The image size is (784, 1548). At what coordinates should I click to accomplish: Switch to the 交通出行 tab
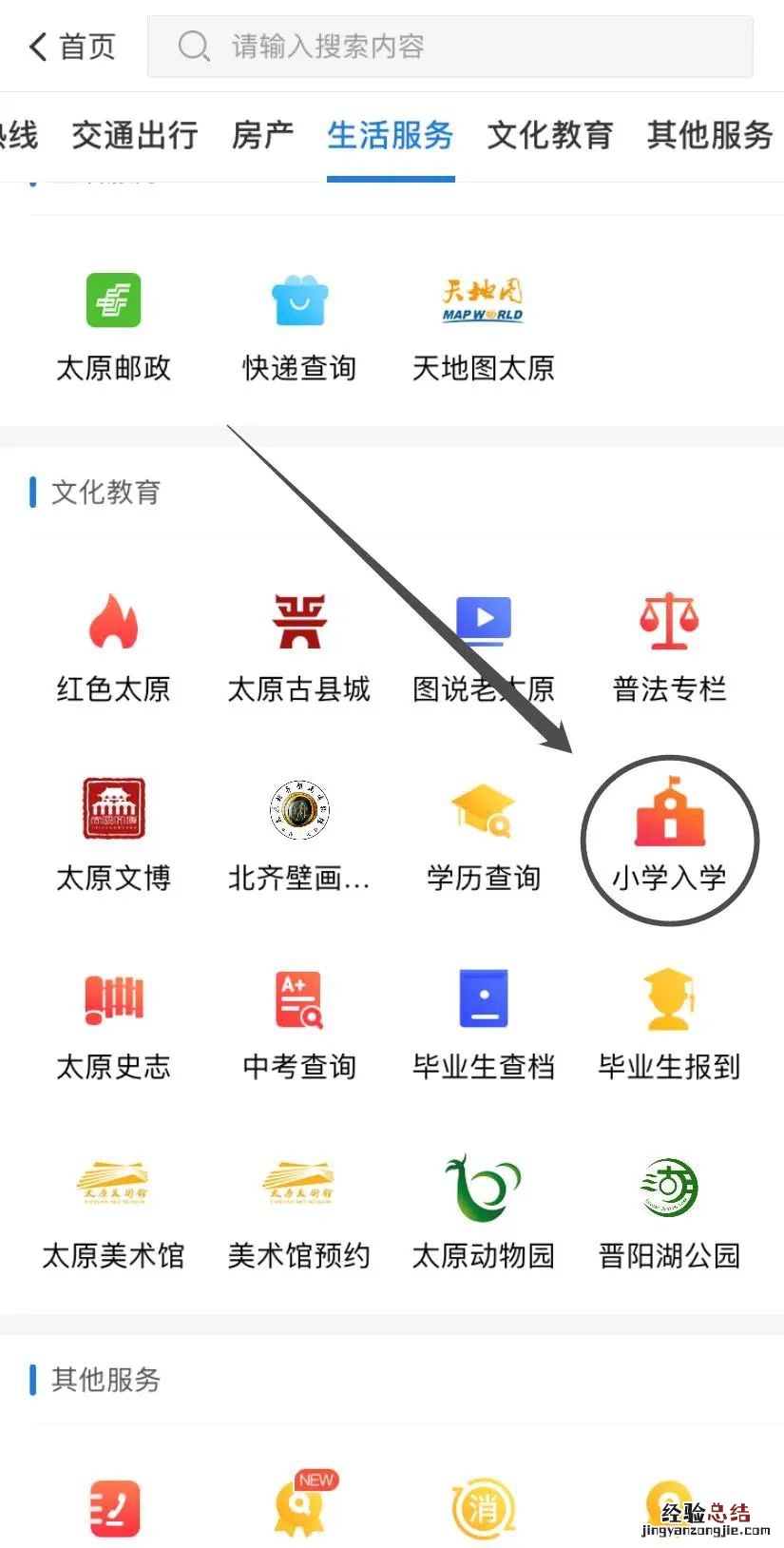click(x=135, y=135)
